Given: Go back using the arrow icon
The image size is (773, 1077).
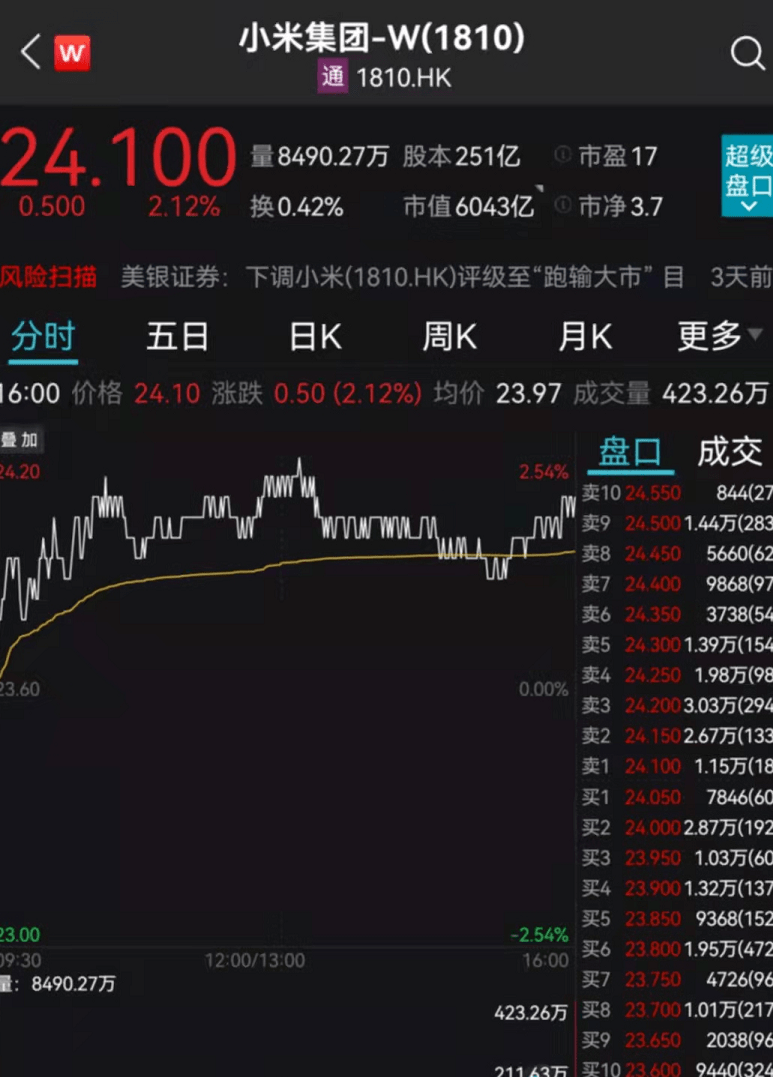Looking at the screenshot, I should coord(31,52).
